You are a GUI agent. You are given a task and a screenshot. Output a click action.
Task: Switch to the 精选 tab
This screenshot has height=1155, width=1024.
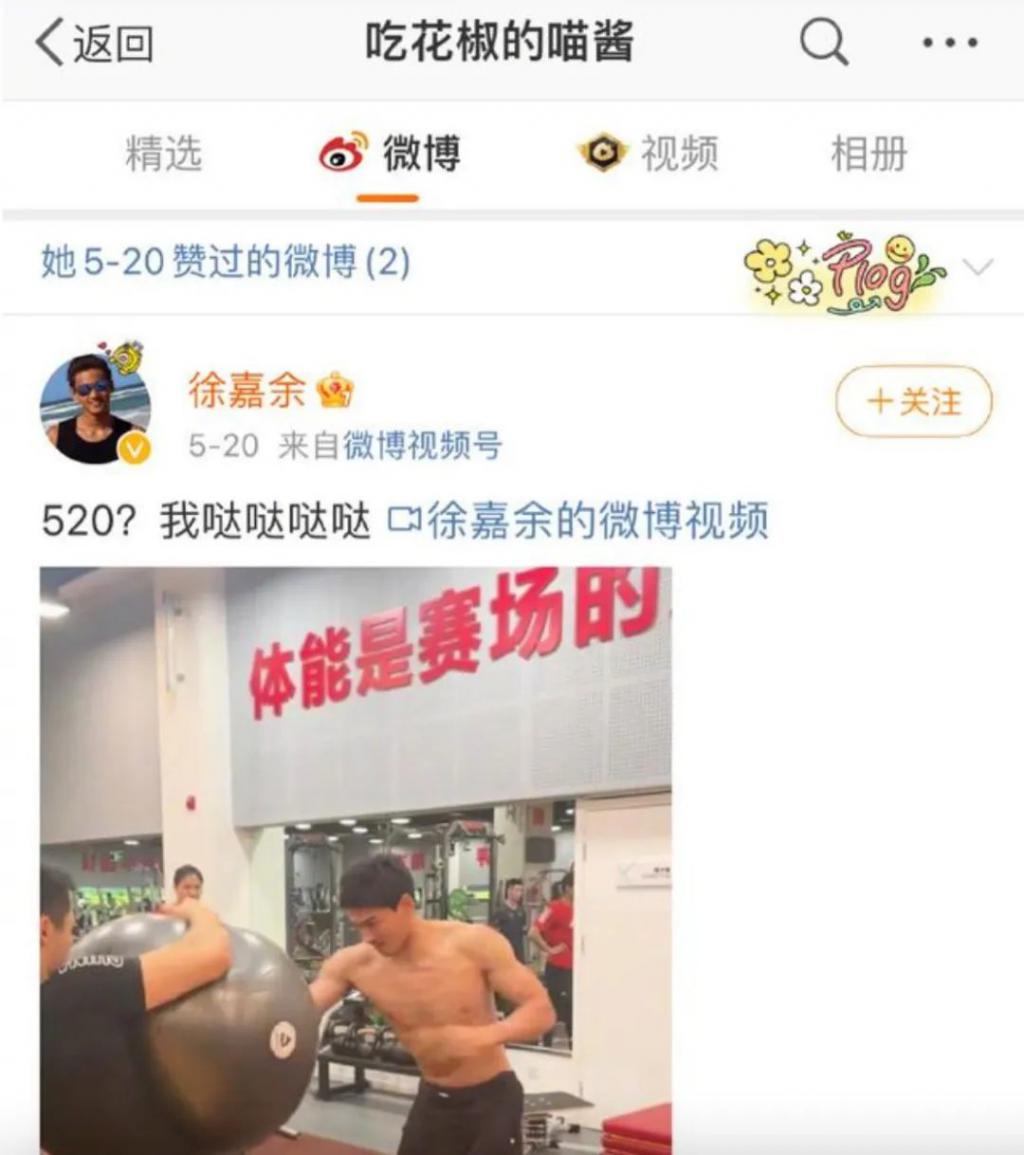(163, 155)
